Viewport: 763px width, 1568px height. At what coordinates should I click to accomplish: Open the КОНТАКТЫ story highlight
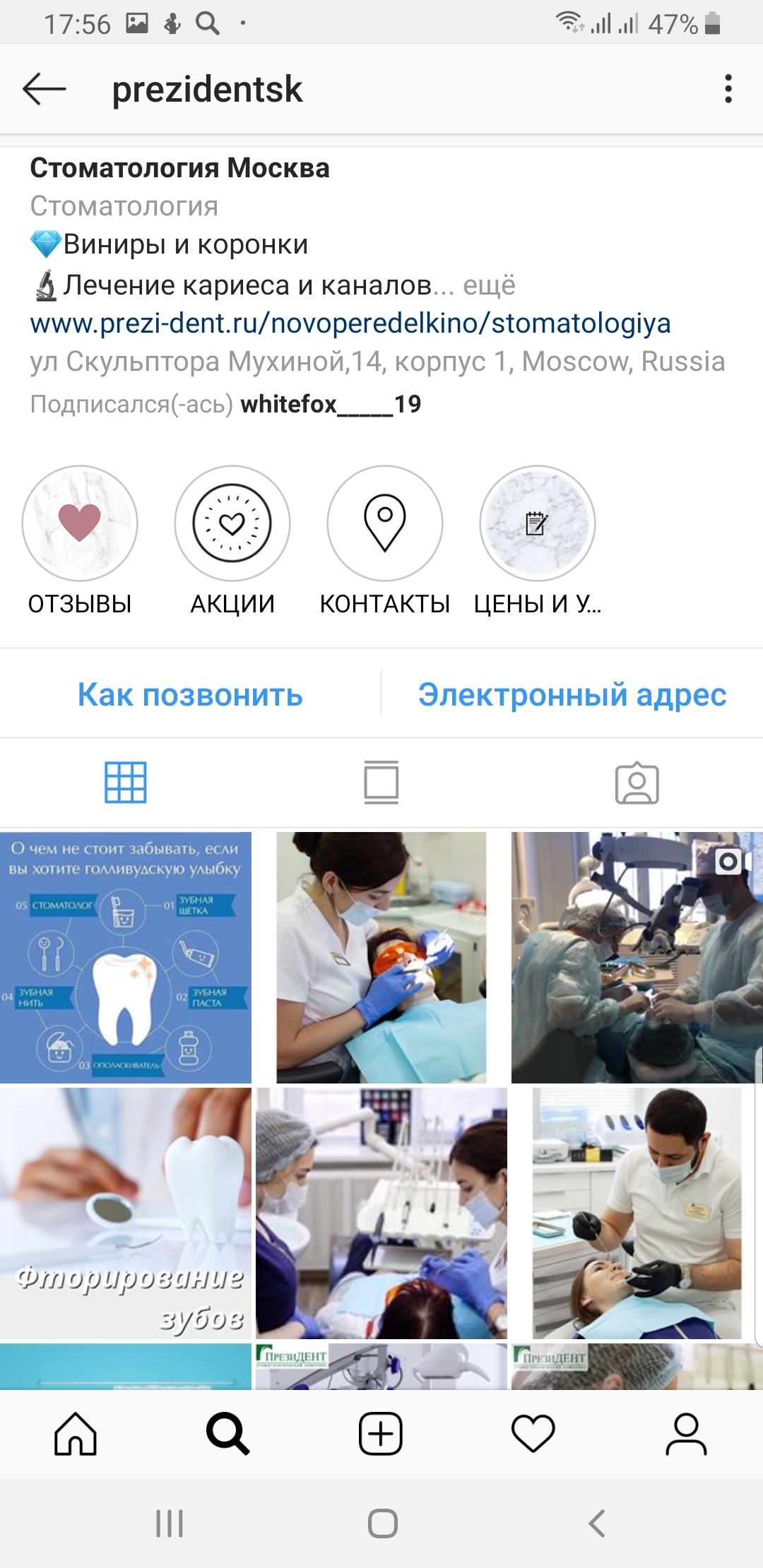coord(385,523)
